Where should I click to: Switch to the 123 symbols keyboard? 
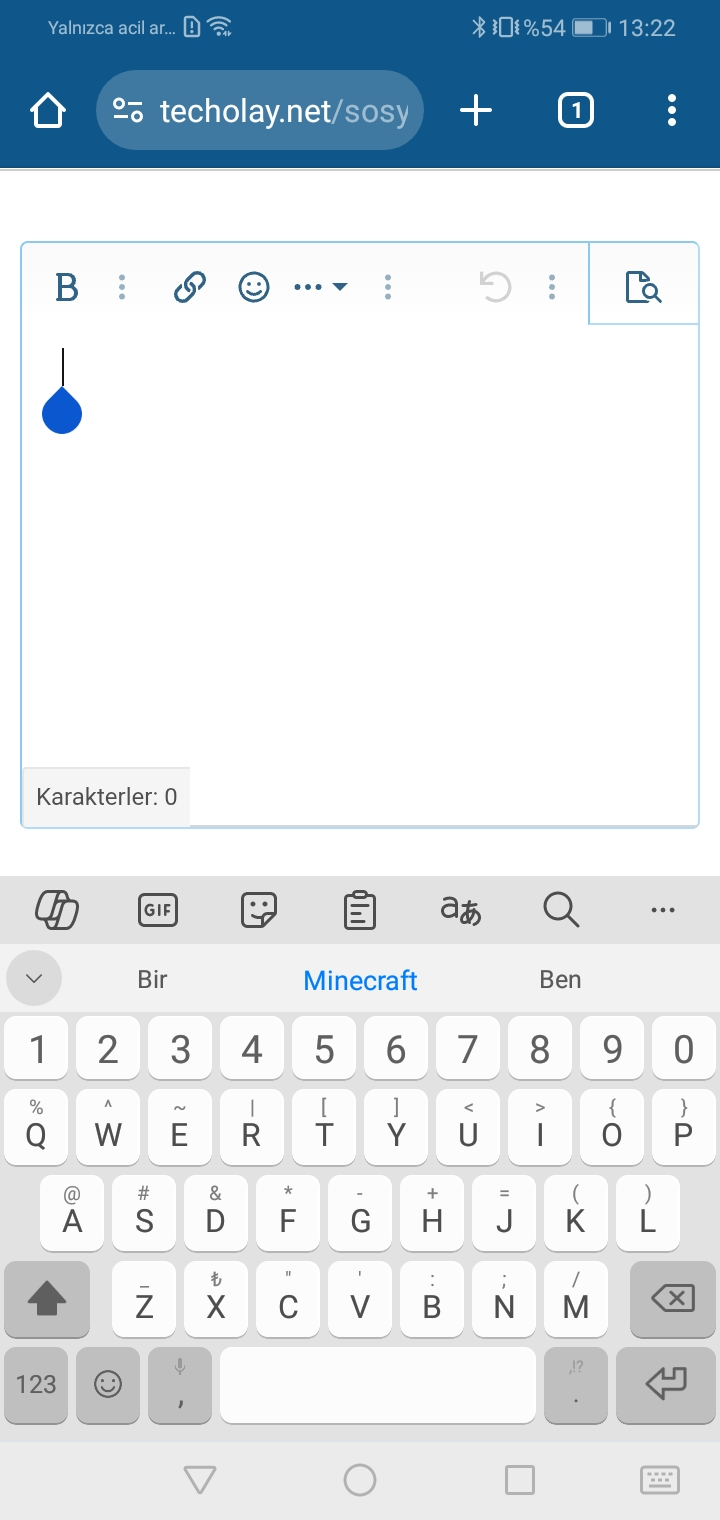point(36,1385)
